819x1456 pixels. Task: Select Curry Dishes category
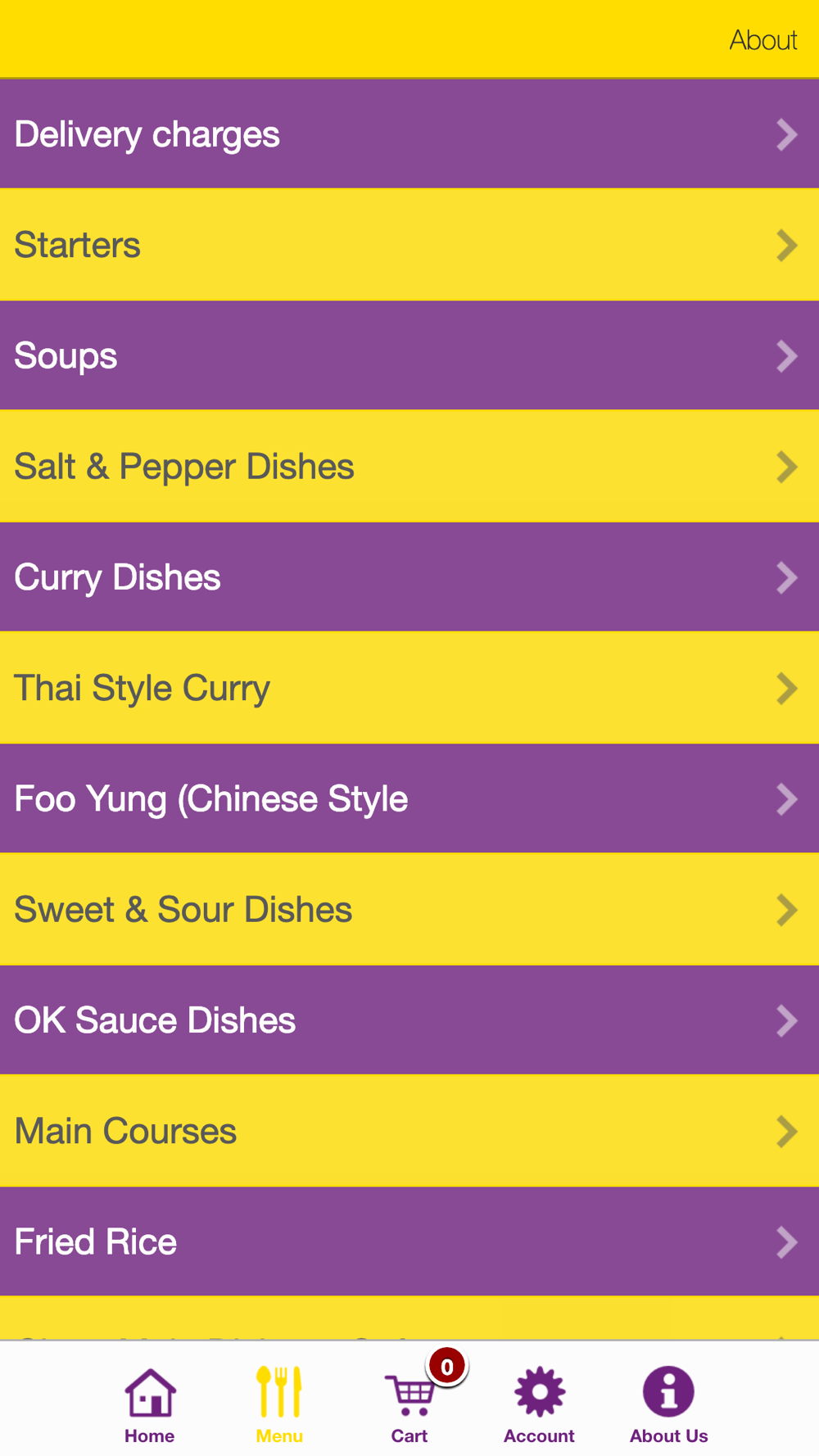(409, 577)
